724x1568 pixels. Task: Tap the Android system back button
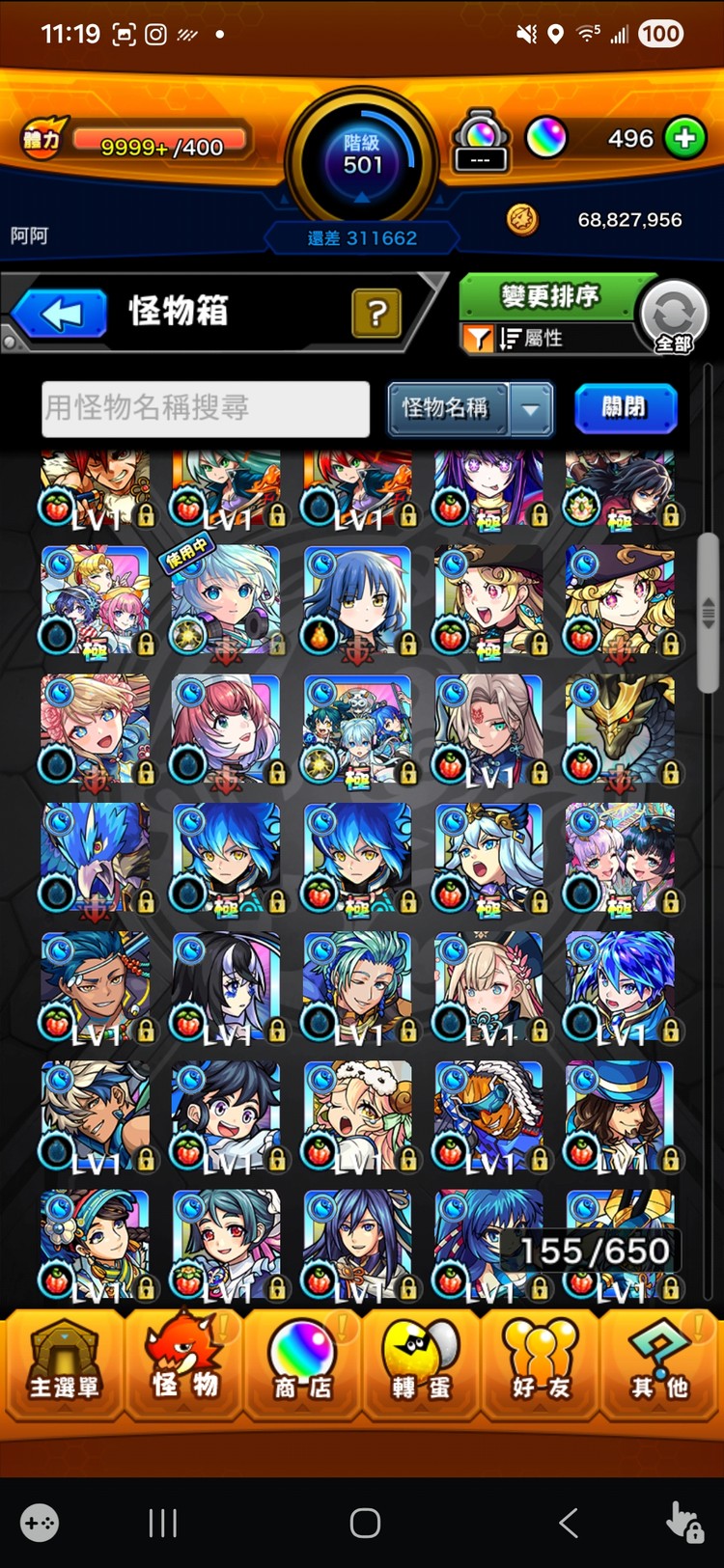(x=568, y=1524)
